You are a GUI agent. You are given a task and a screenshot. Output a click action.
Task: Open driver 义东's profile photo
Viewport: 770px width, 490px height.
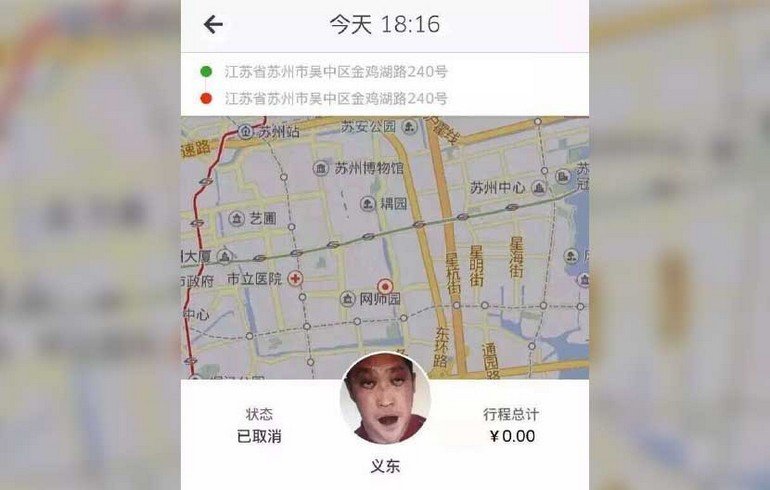(385, 398)
